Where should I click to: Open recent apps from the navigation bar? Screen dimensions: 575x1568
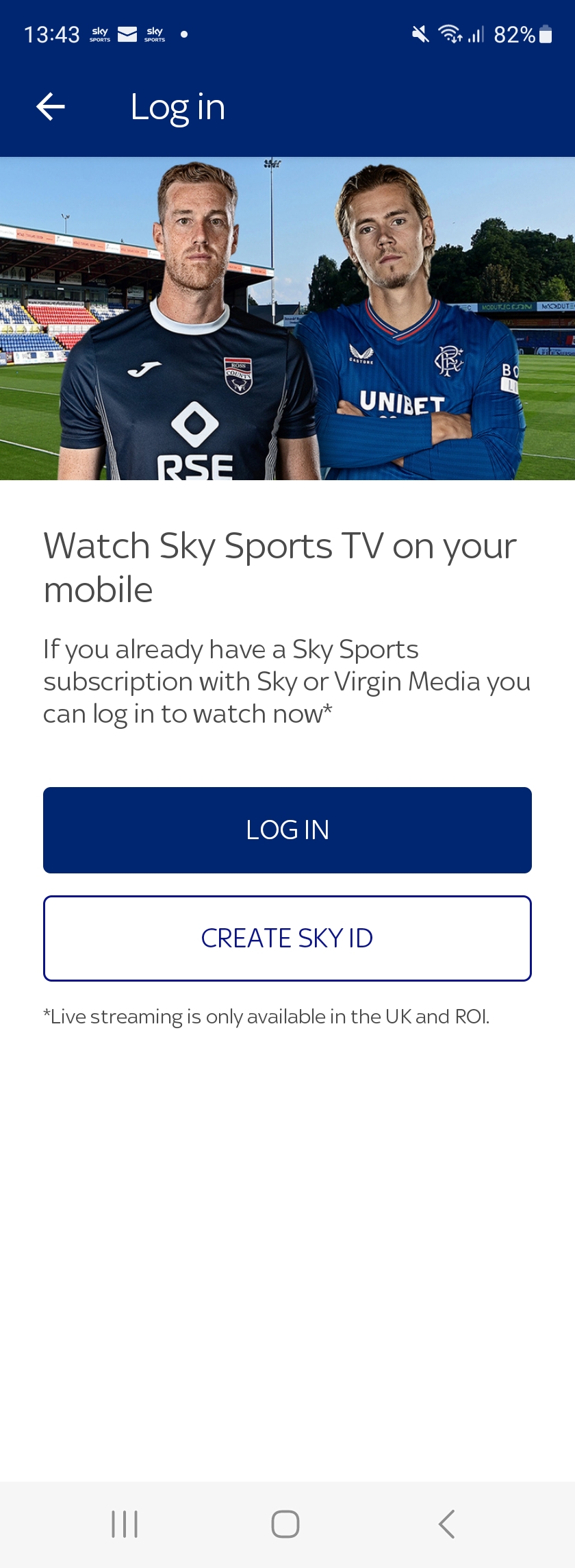coord(125,1524)
